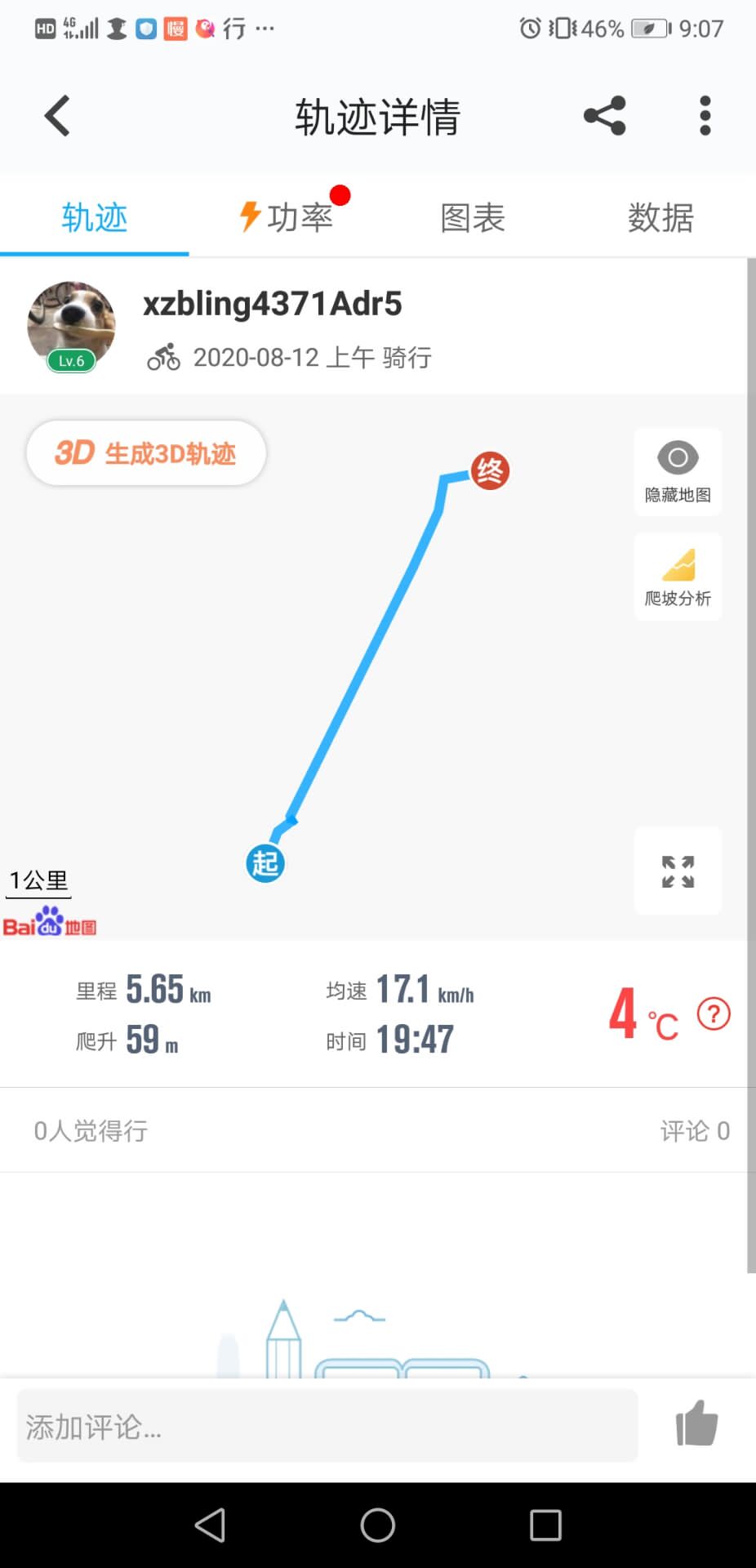The height and width of the screenshot is (1568, 756).
Task: Like this ride with thumbs-up
Action: pyautogui.click(x=696, y=1423)
